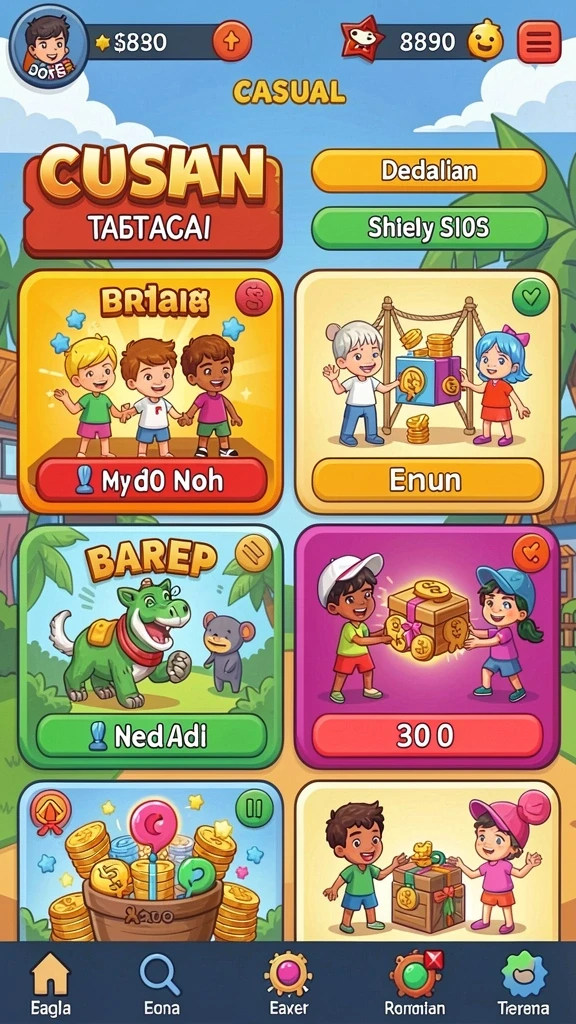Viewport: 576px width, 1024px height.
Task: Switch to the Eagla home tab
Action: [51, 984]
